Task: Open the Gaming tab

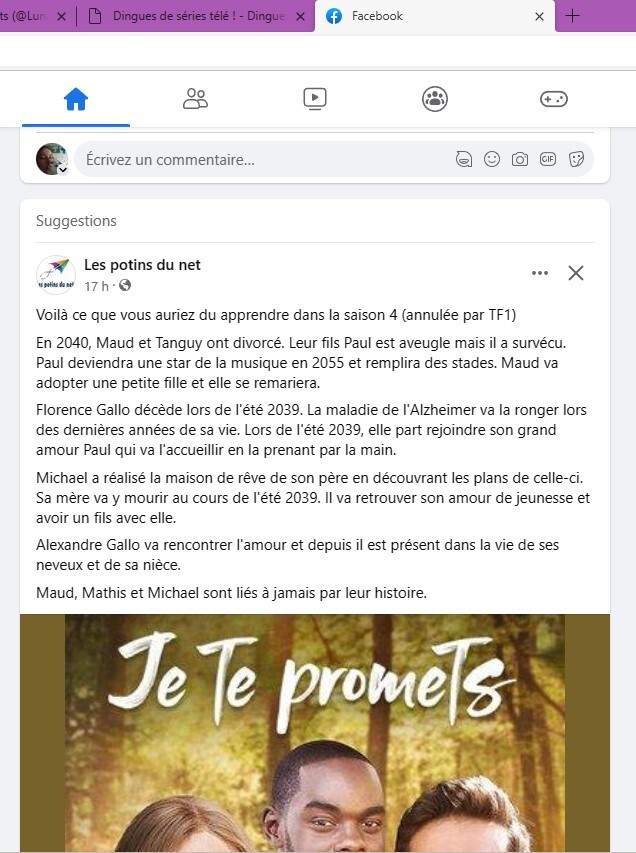Action: [554, 99]
